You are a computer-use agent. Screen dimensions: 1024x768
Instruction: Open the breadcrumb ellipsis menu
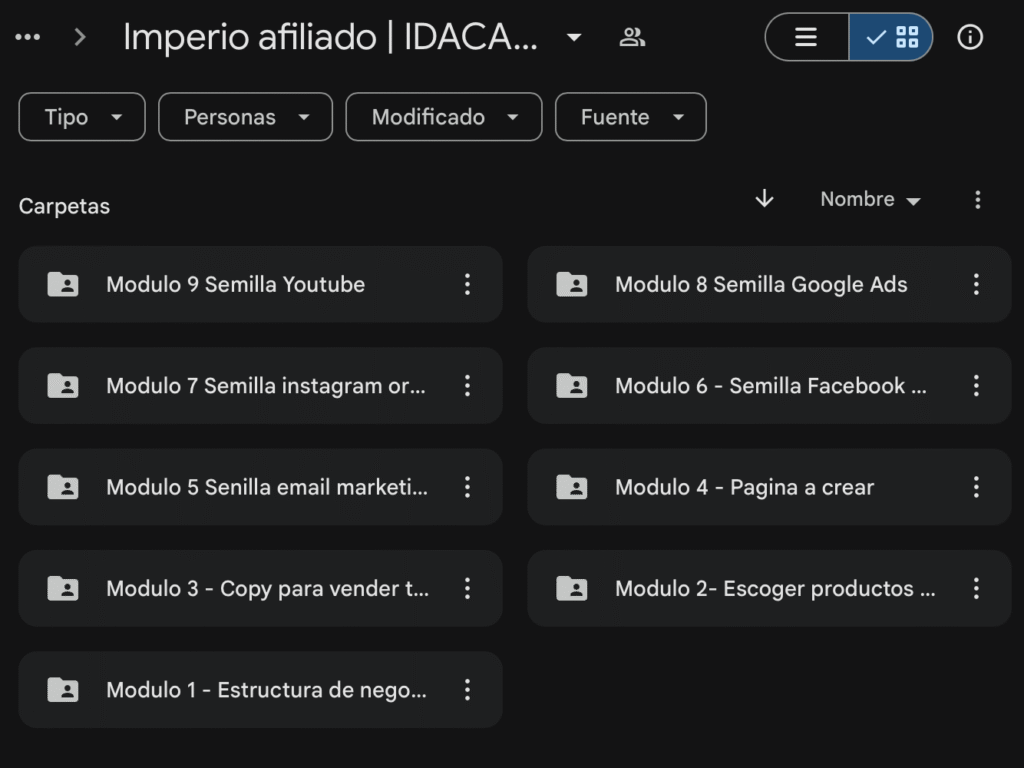click(28, 37)
